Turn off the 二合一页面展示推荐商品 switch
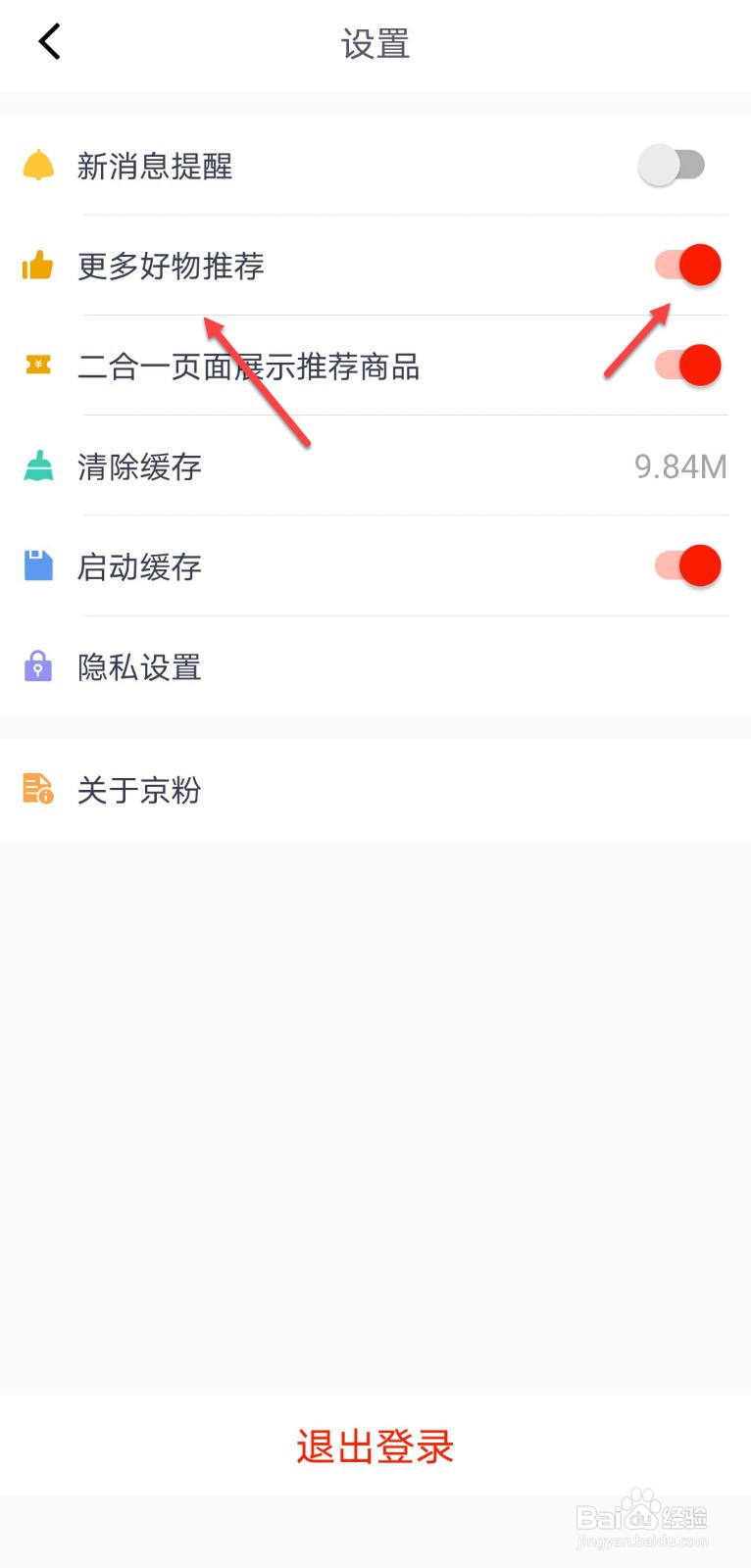 [689, 365]
